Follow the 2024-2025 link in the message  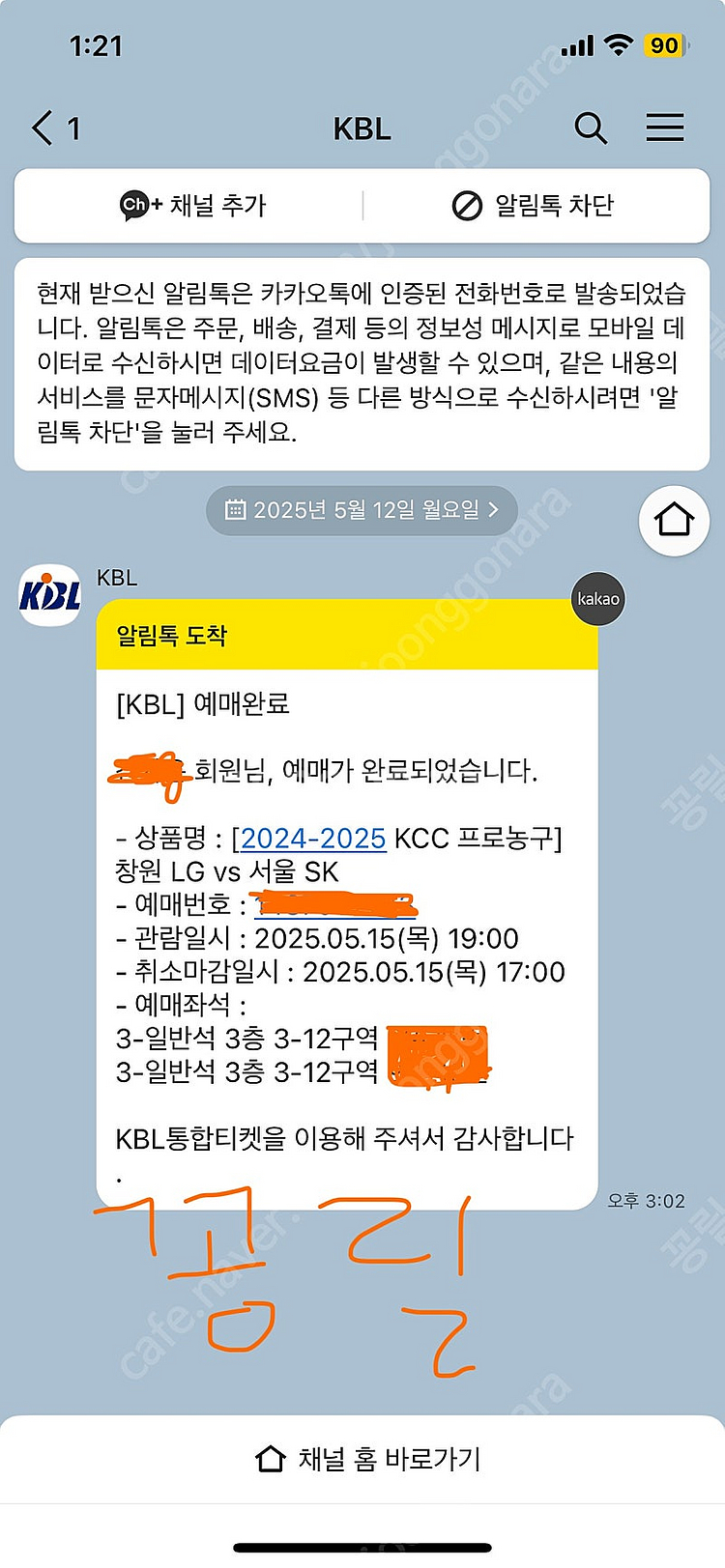[313, 838]
